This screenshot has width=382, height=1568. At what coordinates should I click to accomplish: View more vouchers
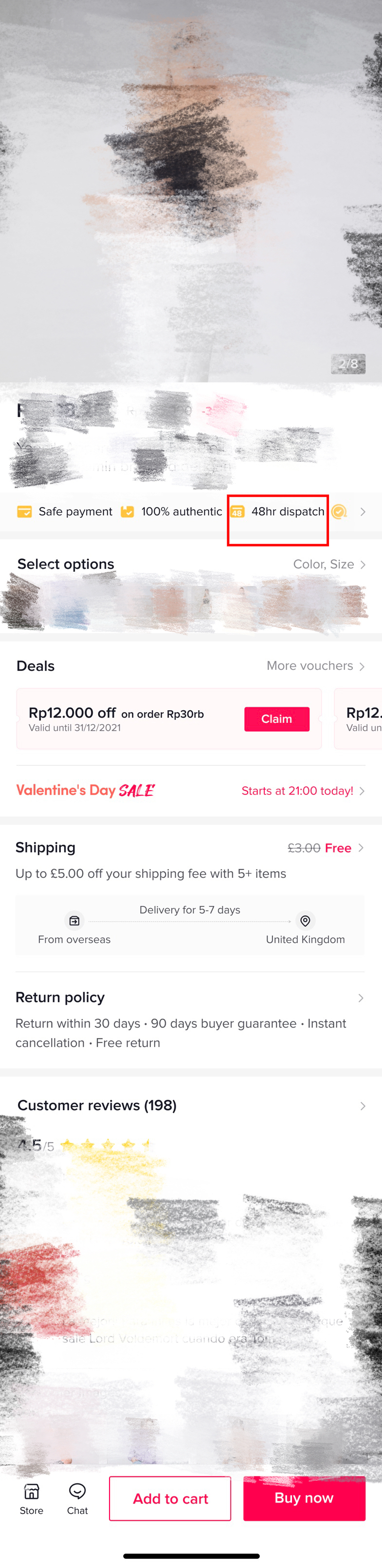click(x=315, y=666)
